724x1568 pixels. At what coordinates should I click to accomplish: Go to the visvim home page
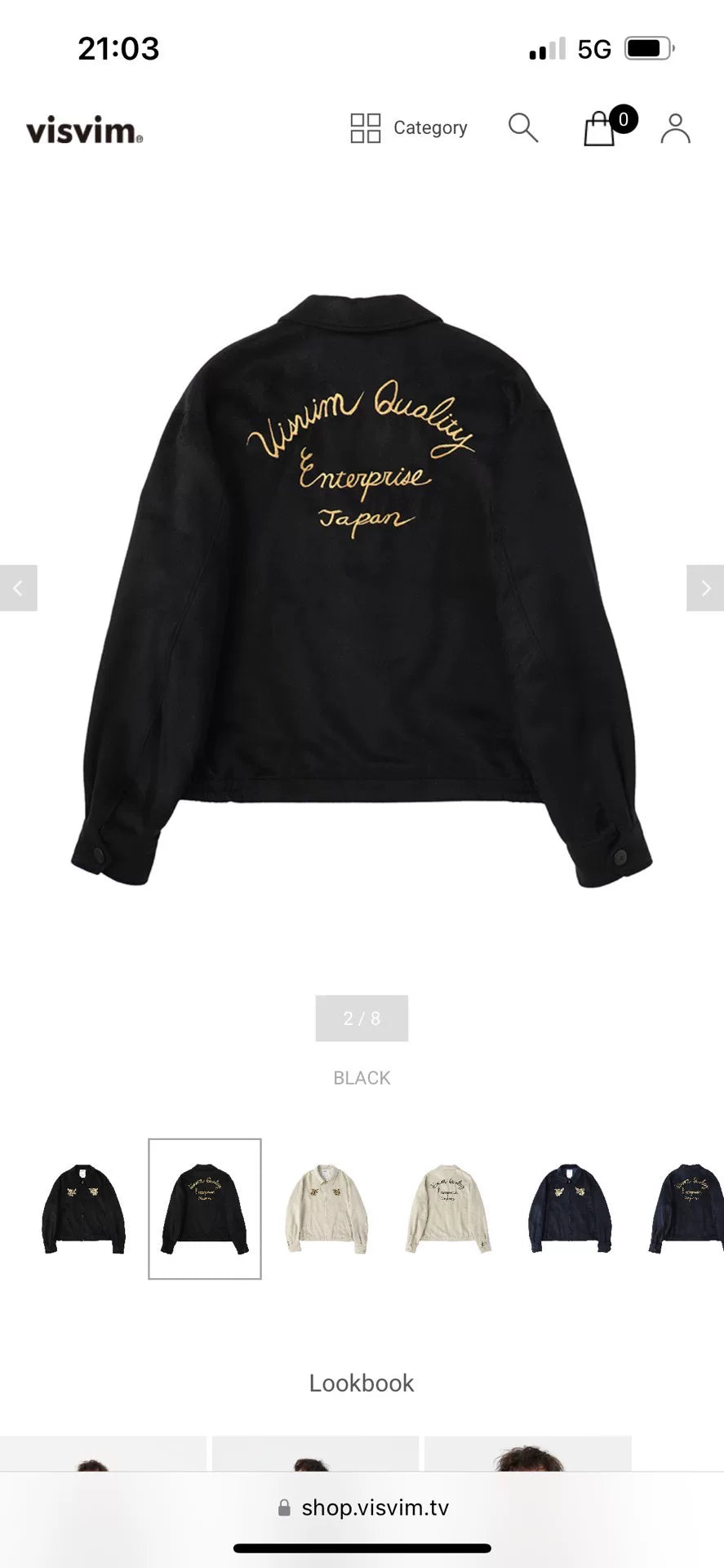pyautogui.click(x=84, y=131)
